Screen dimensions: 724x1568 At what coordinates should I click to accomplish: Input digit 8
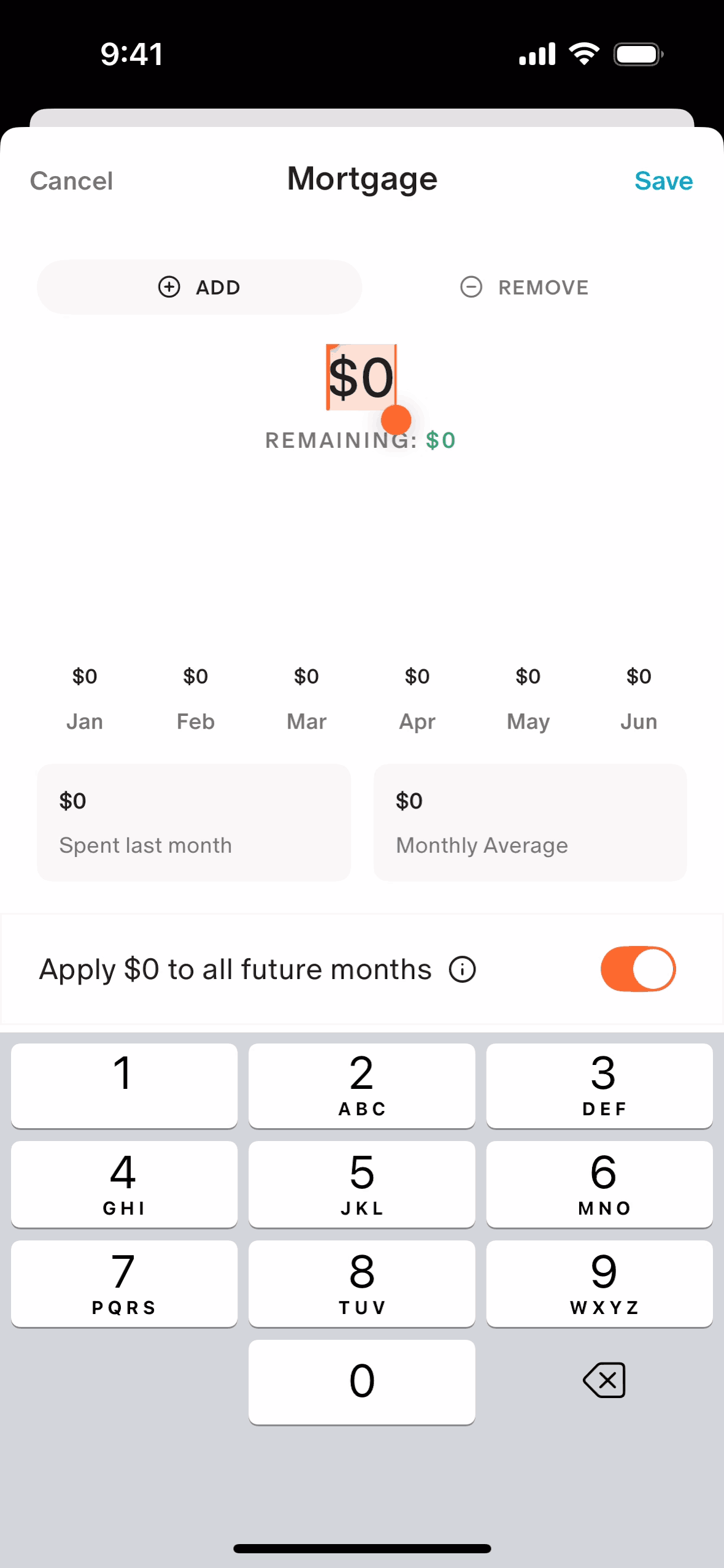361,1283
